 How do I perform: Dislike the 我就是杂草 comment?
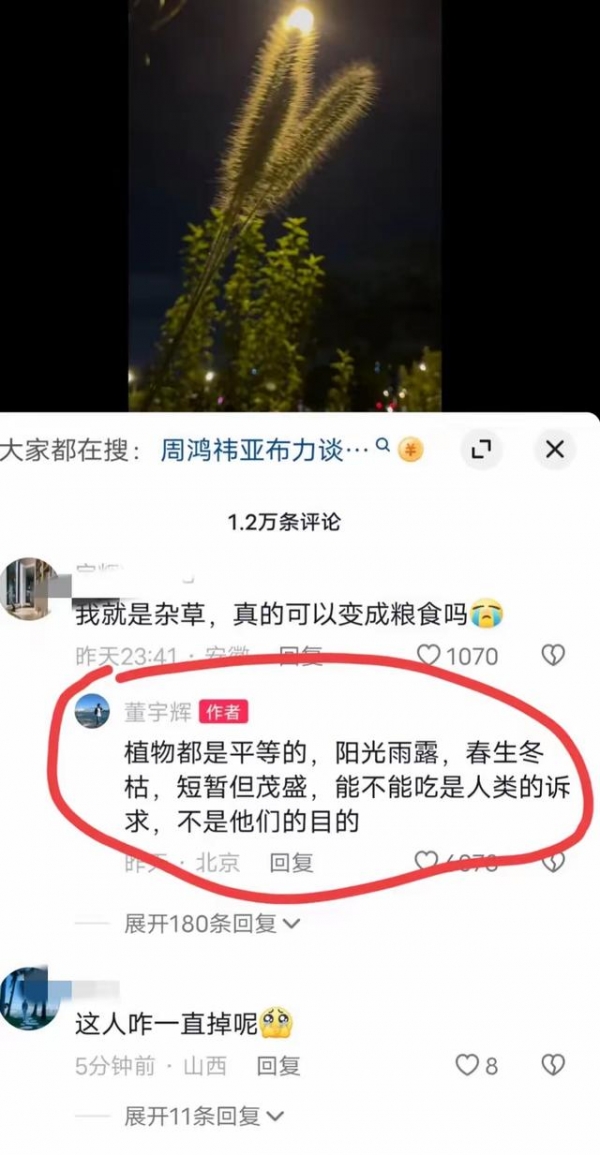coord(553,656)
